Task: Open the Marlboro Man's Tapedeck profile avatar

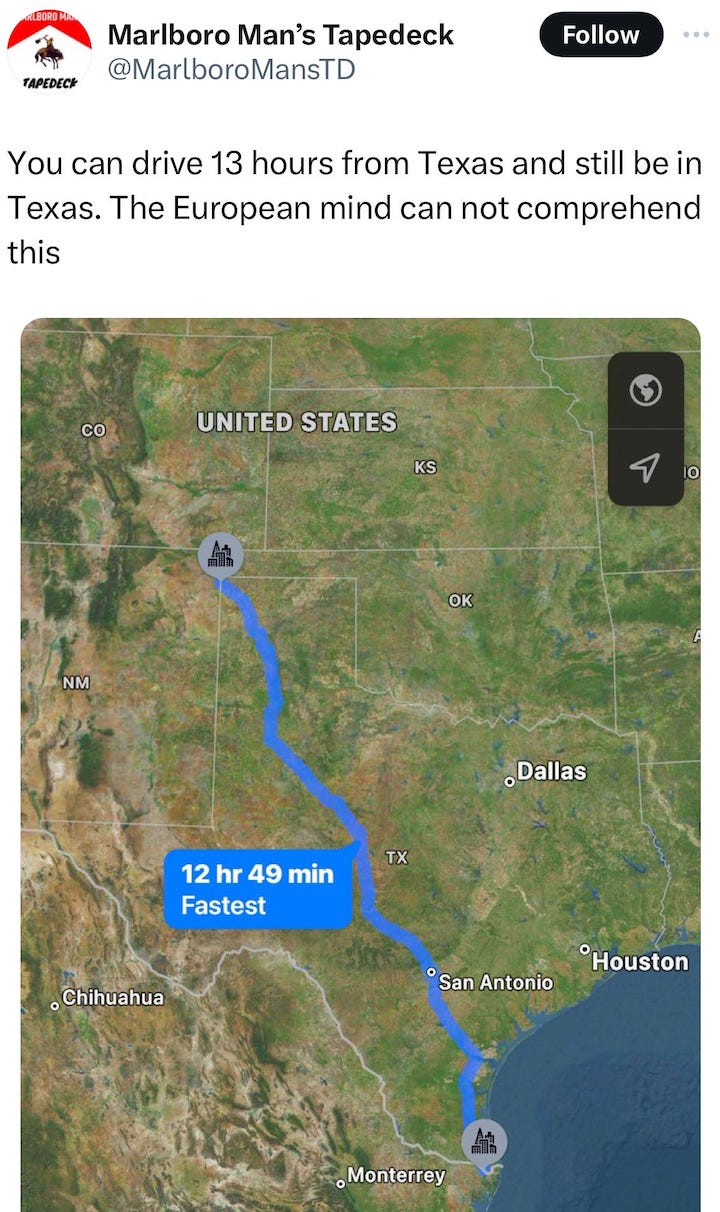Action: 49,48
